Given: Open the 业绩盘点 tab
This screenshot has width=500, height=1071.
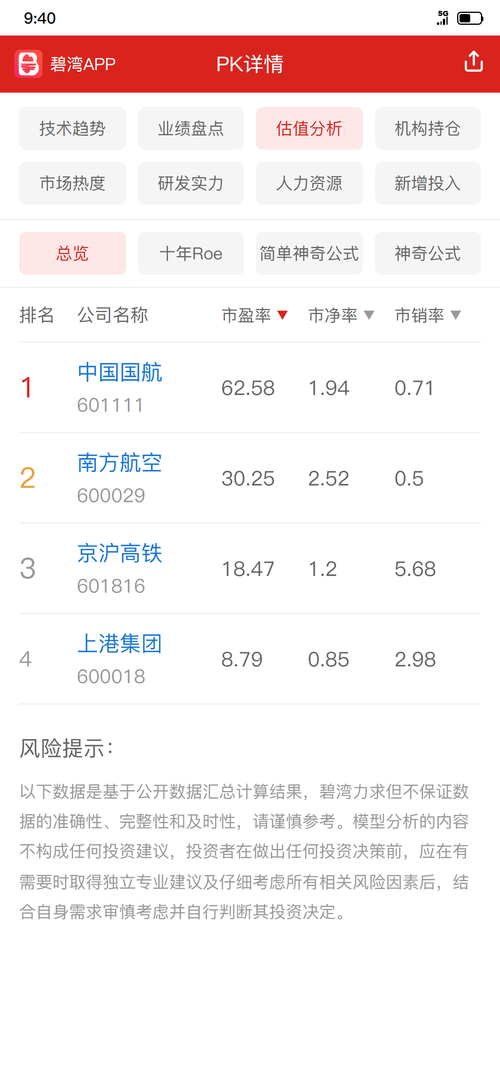Looking at the screenshot, I should point(191,128).
